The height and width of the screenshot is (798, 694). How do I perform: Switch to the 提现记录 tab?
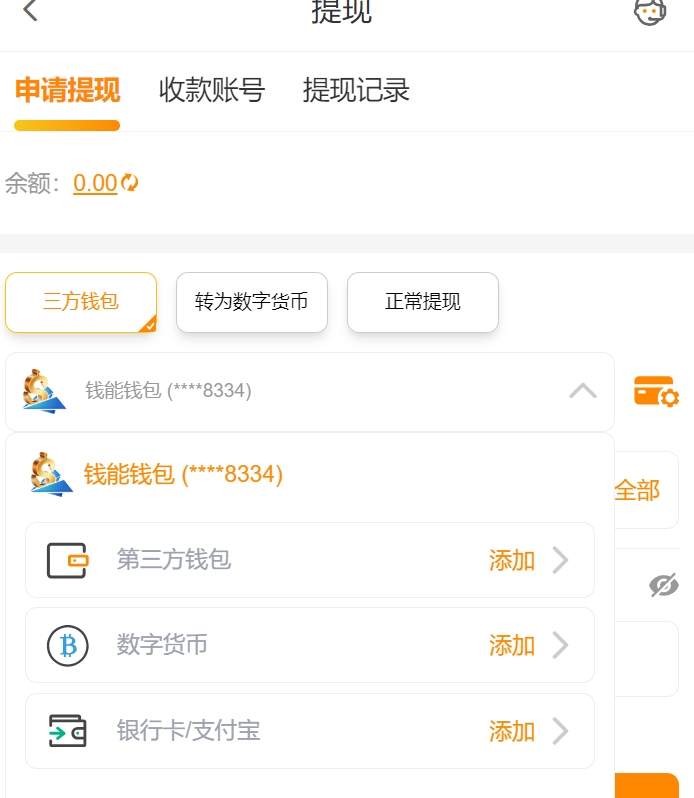(x=356, y=91)
